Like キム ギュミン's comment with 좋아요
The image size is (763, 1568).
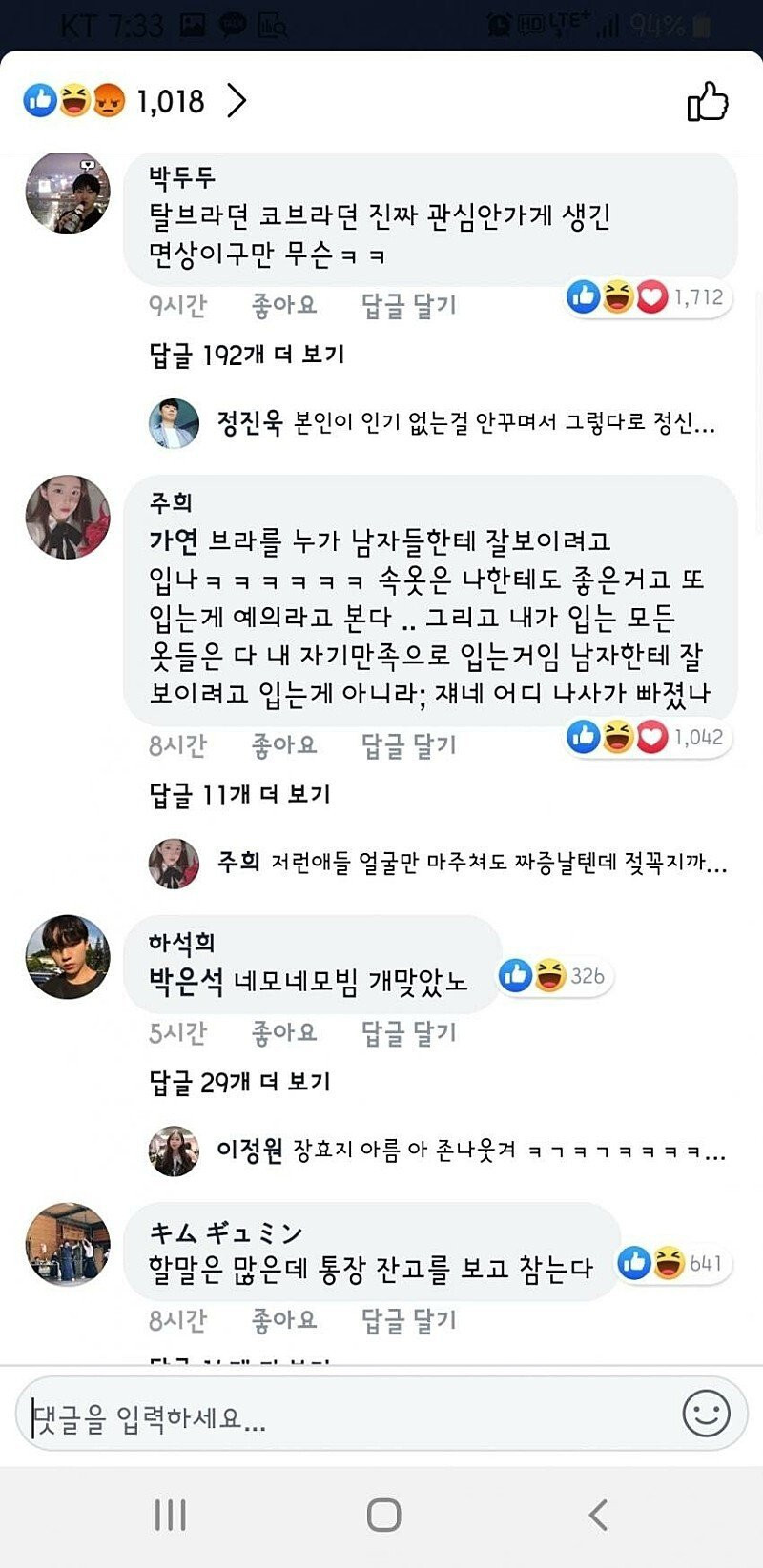point(283,1320)
